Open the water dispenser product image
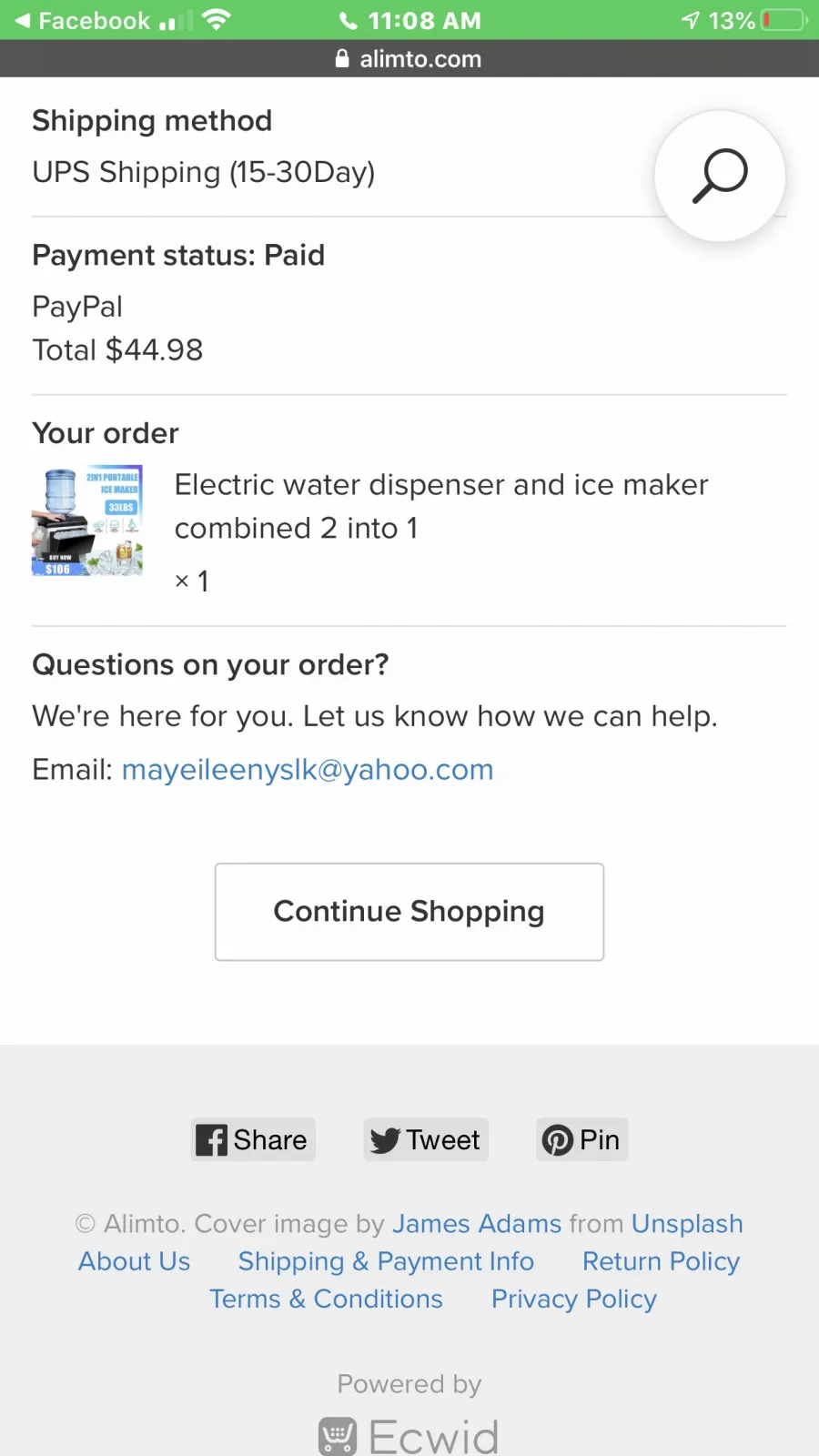This screenshot has height=1456, width=819. [87, 521]
